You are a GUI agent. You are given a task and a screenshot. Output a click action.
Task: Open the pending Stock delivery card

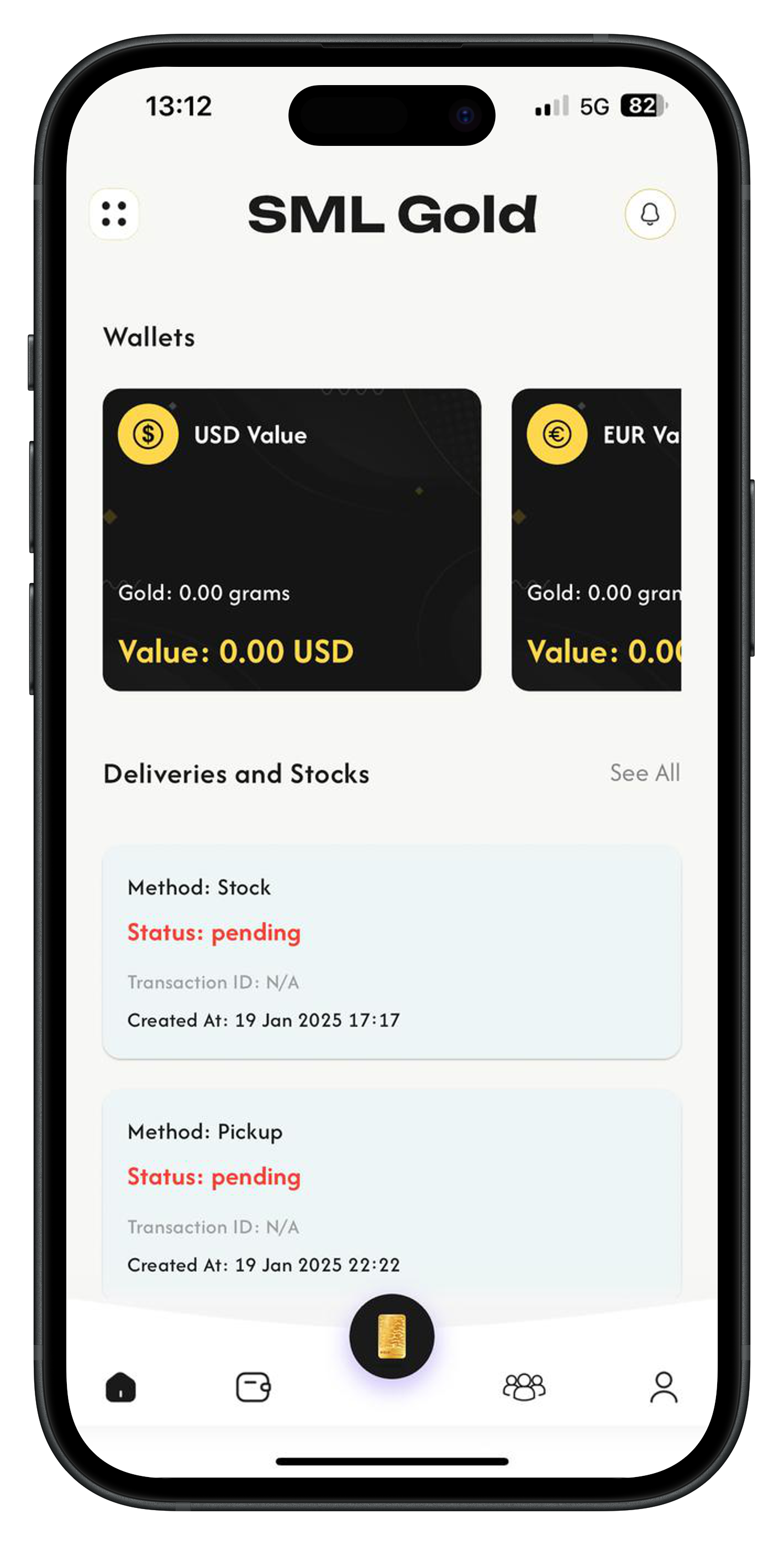point(392,951)
